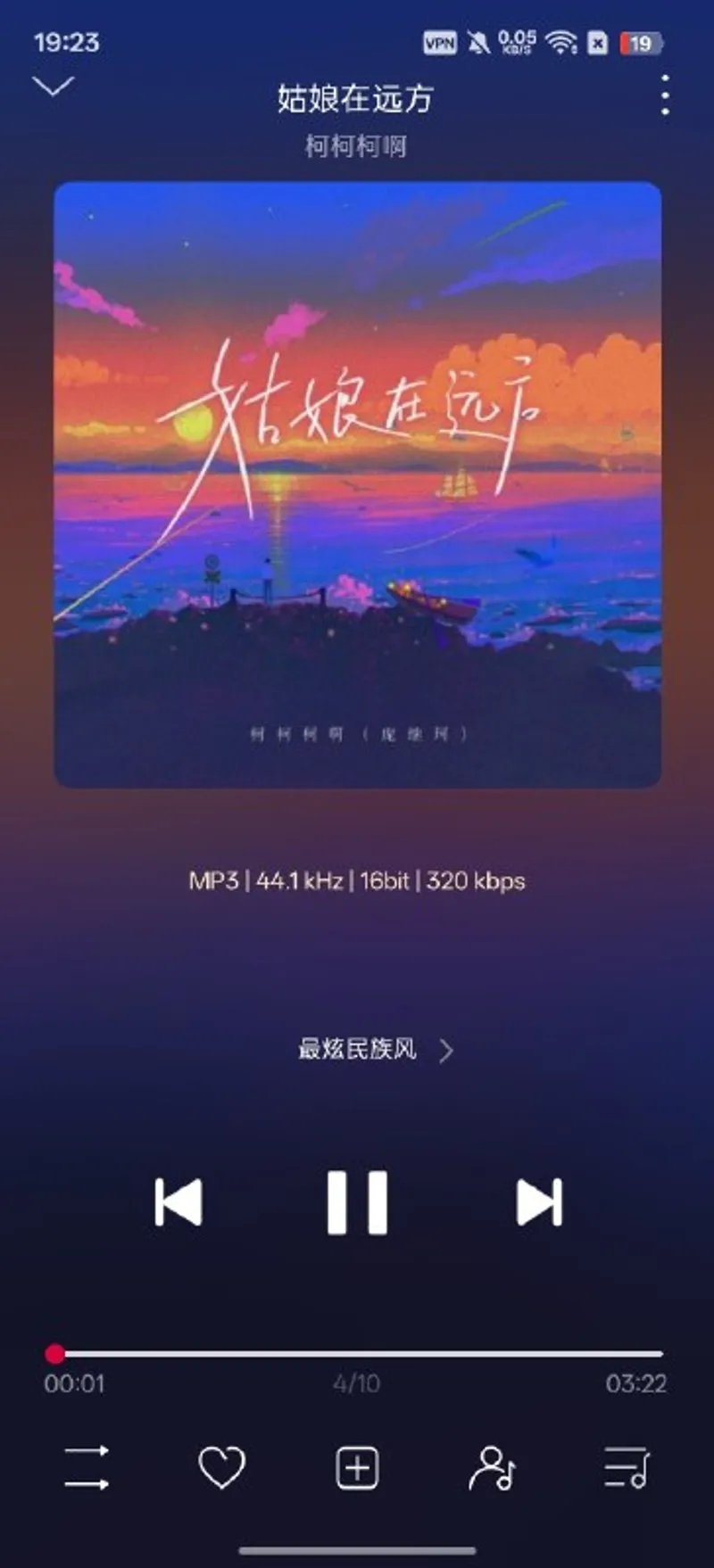
Task: Collapse the player with the down chevron
Action: (x=55, y=89)
